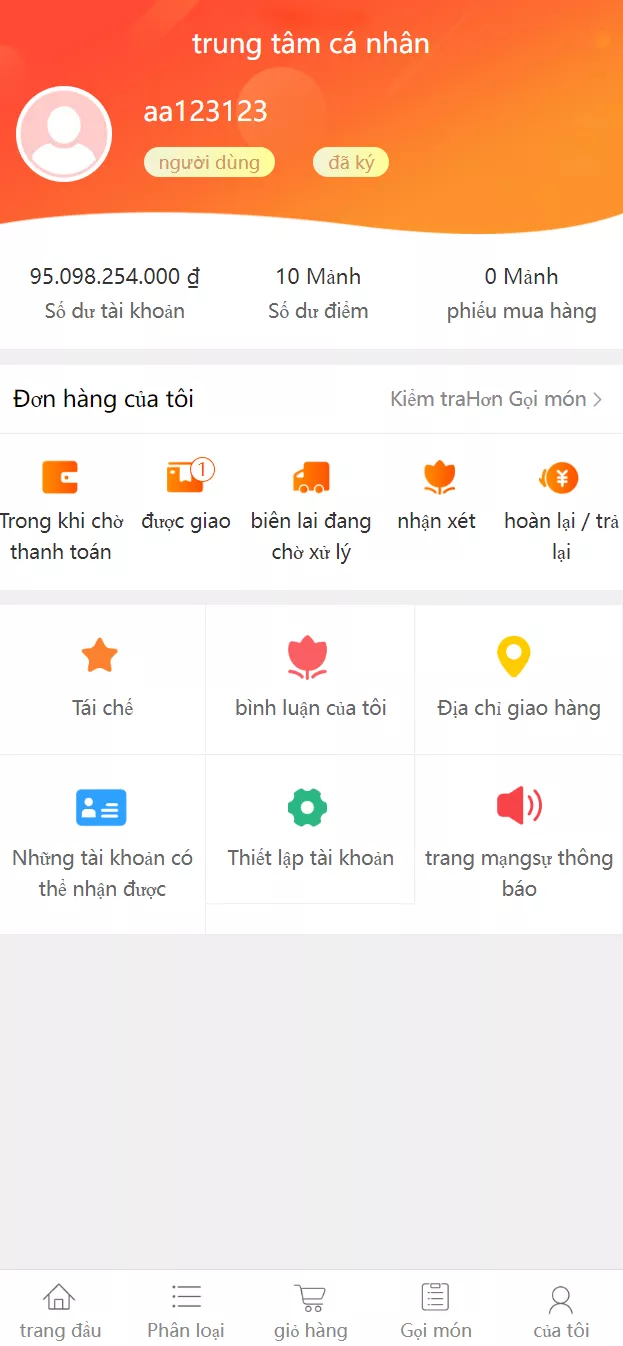The height and width of the screenshot is (1346, 623).
Task: Open "hoàn lại / trả lại" refunds
Action: [x=561, y=510]
